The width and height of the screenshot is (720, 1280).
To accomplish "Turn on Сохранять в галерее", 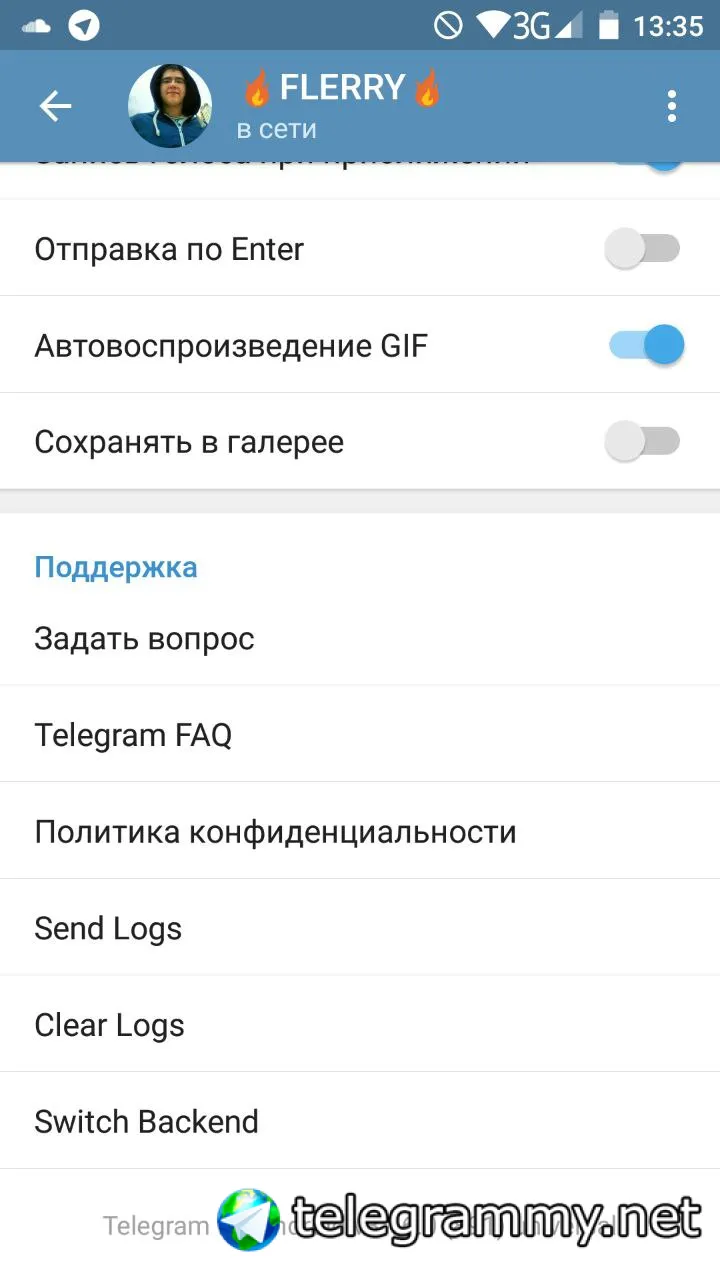I will click(x=643, y=442).
